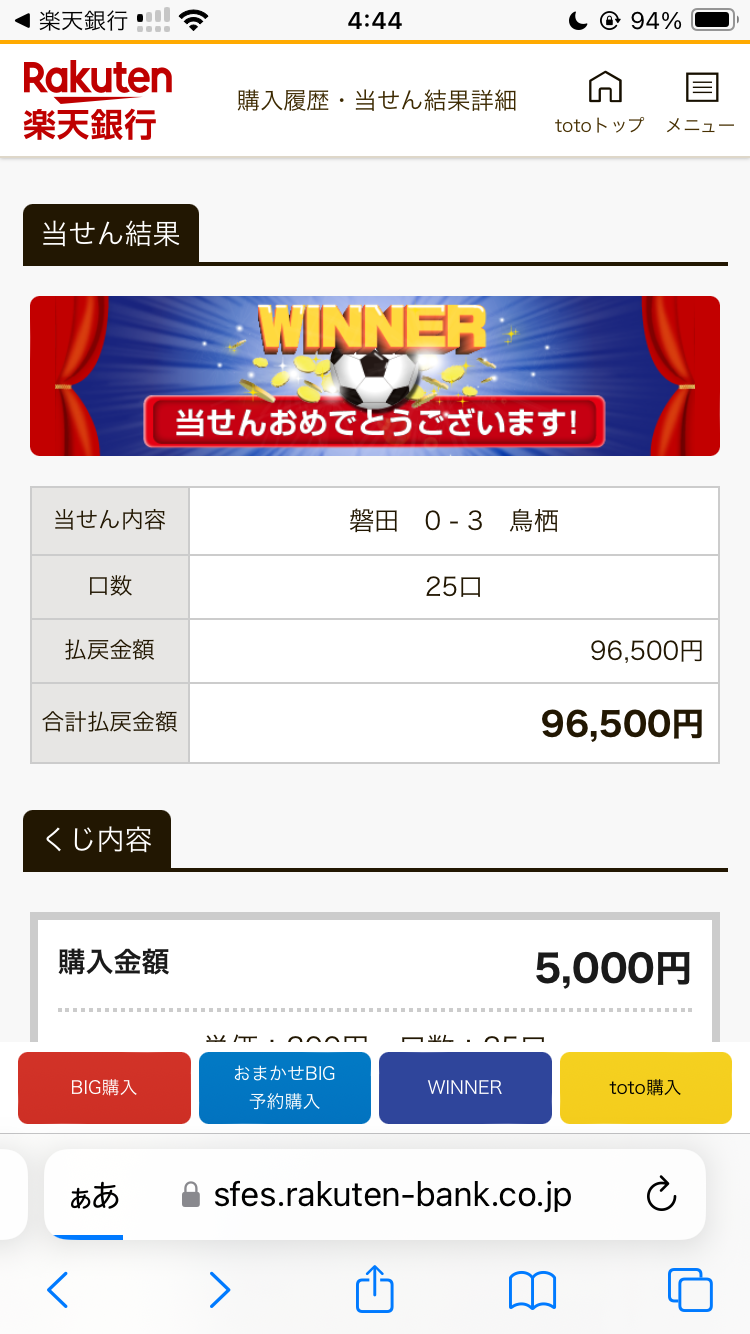The image size is (750, 1334).
Task: Tap the toto購入 button
Action: (x=645, y=1087)
